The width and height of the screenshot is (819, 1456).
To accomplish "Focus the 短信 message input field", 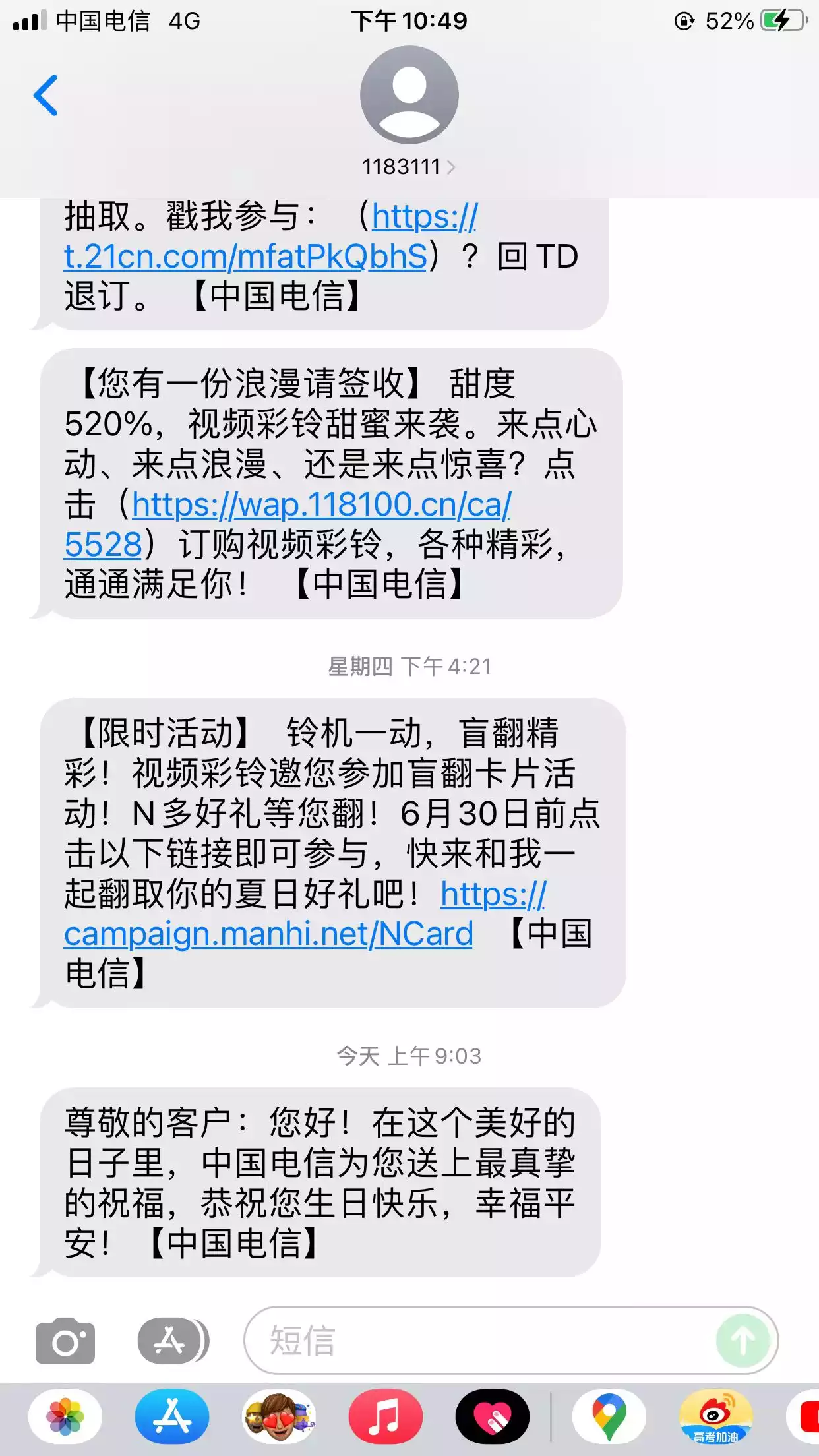I will 475,1341.
